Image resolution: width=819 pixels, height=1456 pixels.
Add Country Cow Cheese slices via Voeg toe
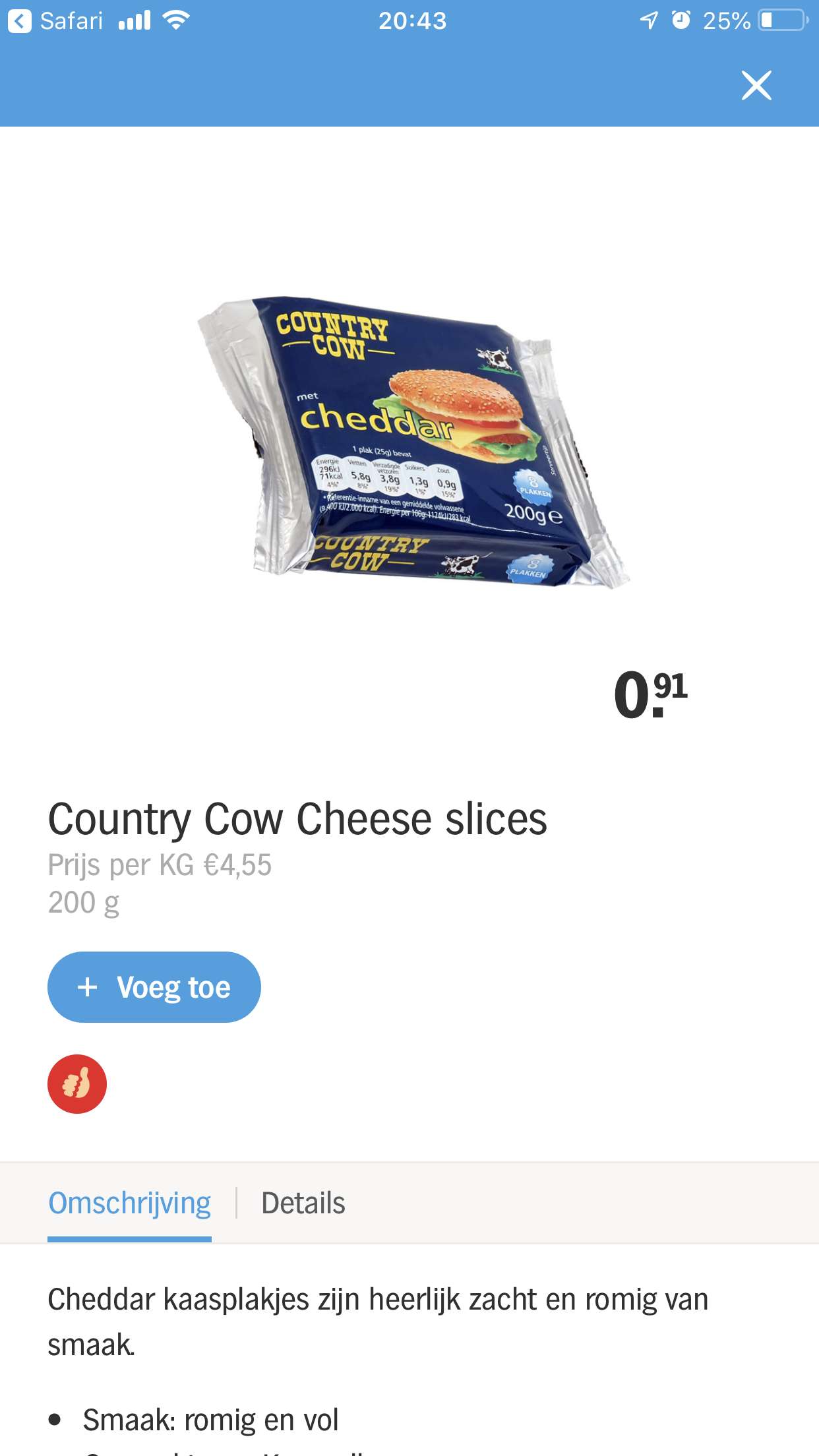pos(154,987)
